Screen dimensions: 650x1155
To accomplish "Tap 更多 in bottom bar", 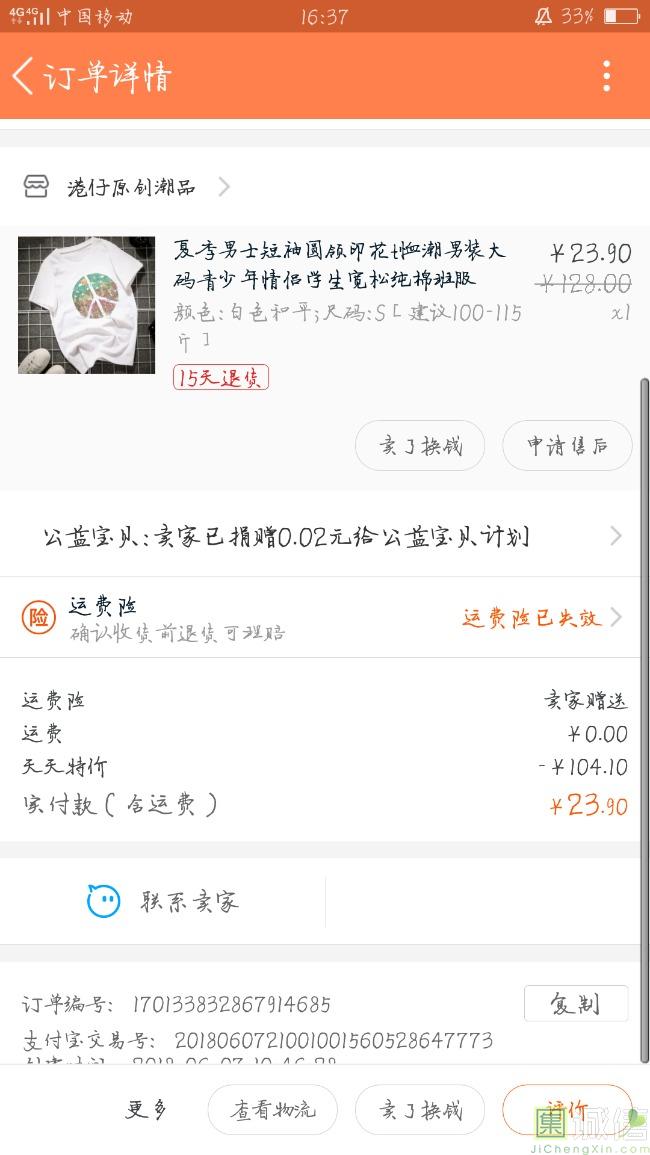I will (x=146, y=1109).
